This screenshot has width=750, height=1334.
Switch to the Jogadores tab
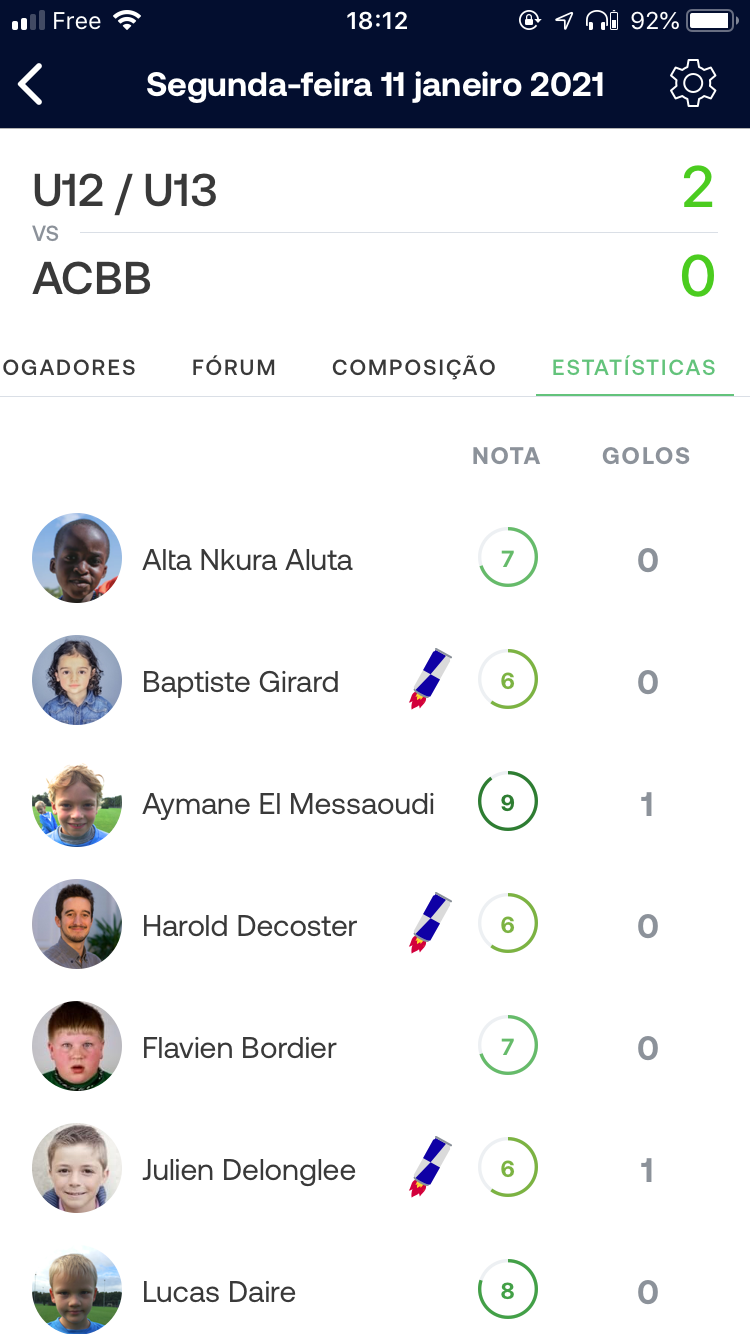point(68,367)
